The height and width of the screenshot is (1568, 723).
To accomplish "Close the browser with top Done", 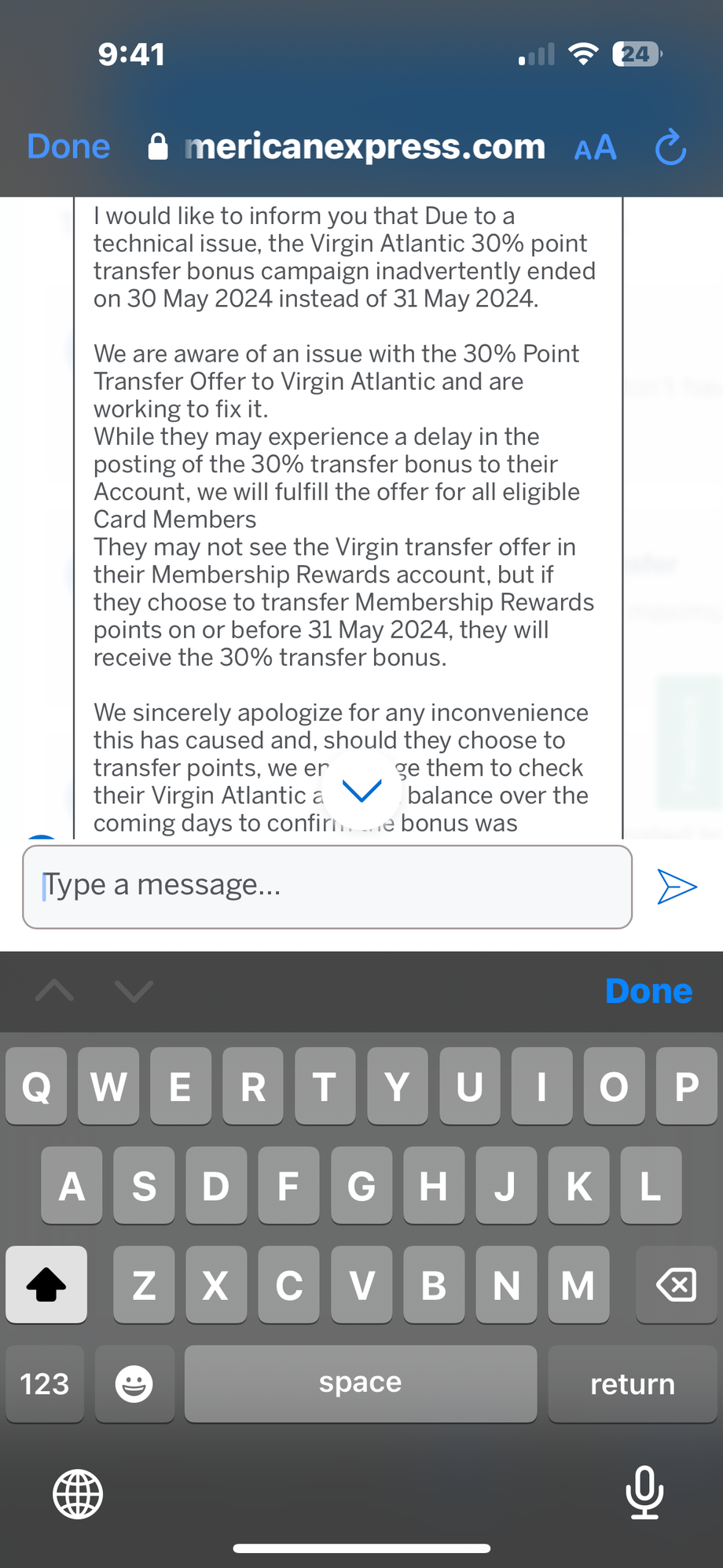I will click(x=68, y=147).
